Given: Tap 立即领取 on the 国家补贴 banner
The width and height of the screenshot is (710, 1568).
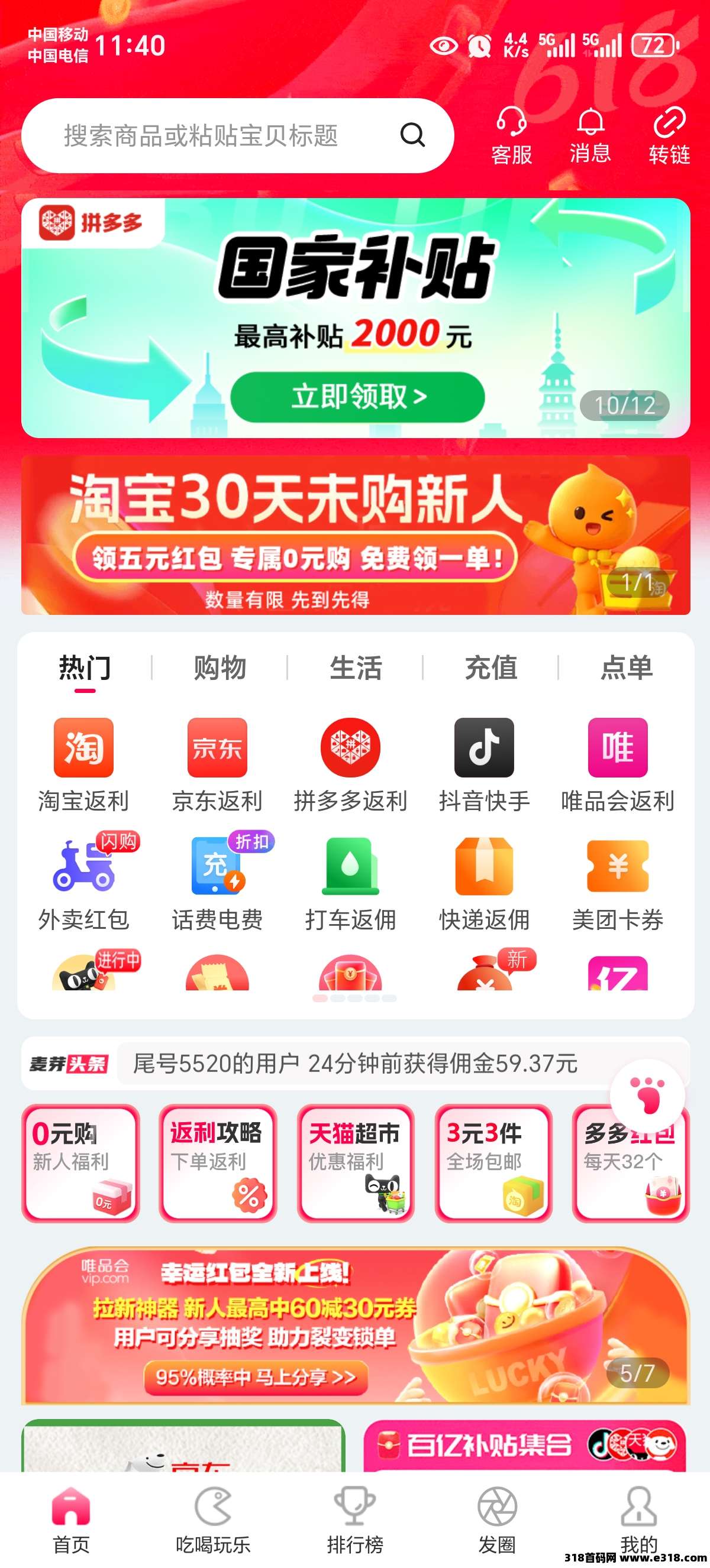Looking at the screenshot, I should pos(357,397).
